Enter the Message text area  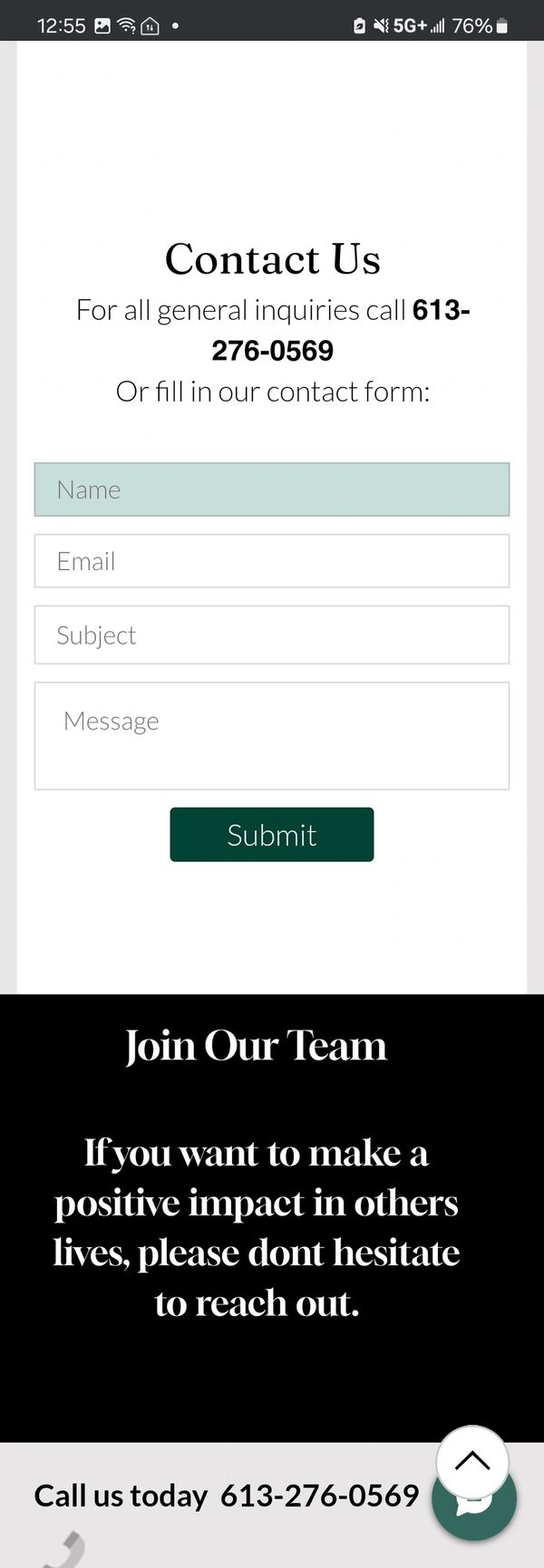coord(272,735)
